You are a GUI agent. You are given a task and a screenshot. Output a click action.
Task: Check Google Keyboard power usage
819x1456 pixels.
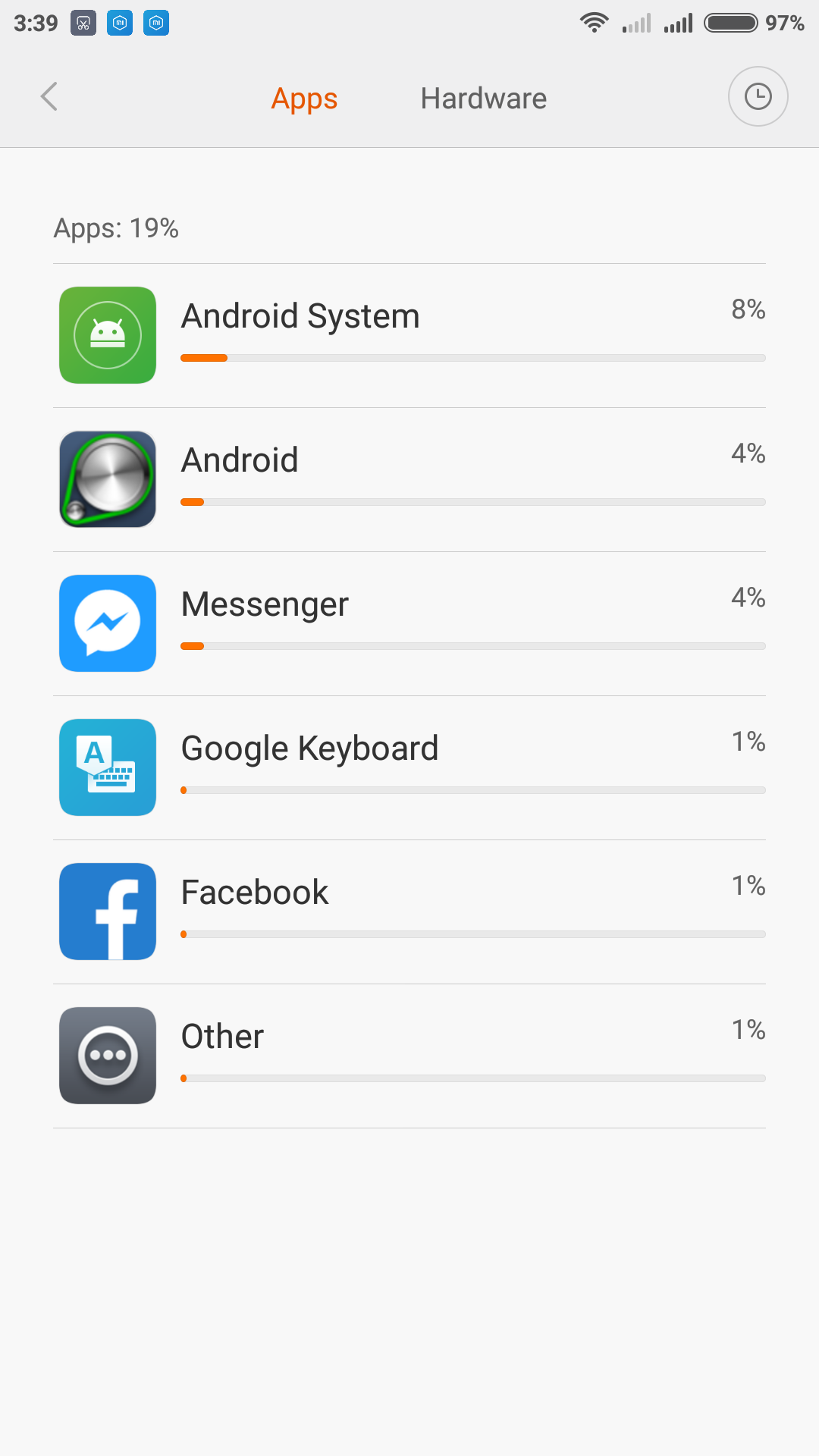(x=409, y=767)
